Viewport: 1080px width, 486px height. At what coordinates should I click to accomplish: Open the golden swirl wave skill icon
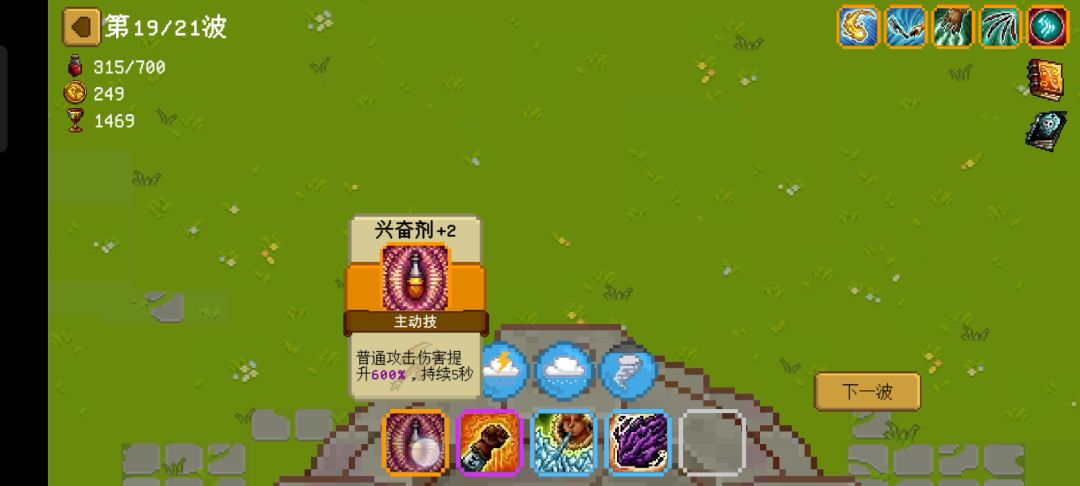click(858, 27)
